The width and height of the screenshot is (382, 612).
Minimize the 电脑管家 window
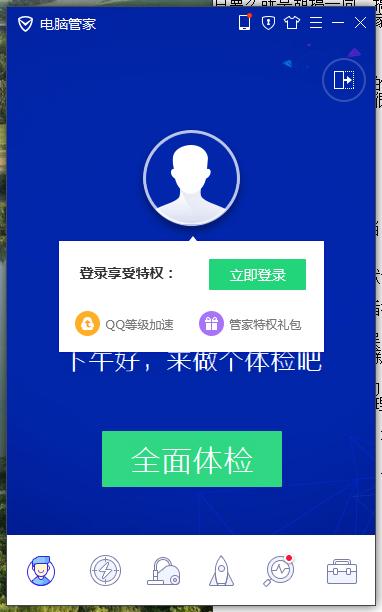tap(338, 23)
